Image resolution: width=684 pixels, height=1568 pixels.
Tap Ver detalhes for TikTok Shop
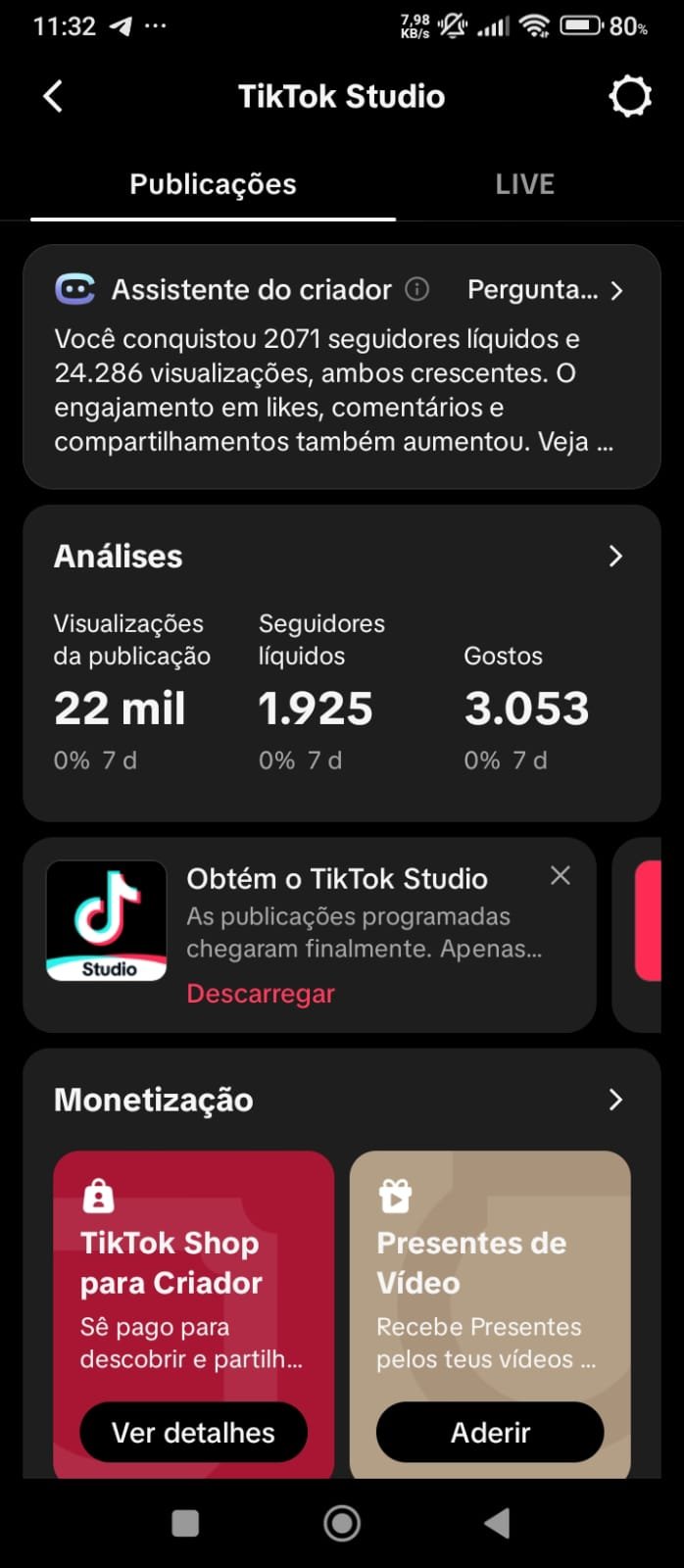193,1433
